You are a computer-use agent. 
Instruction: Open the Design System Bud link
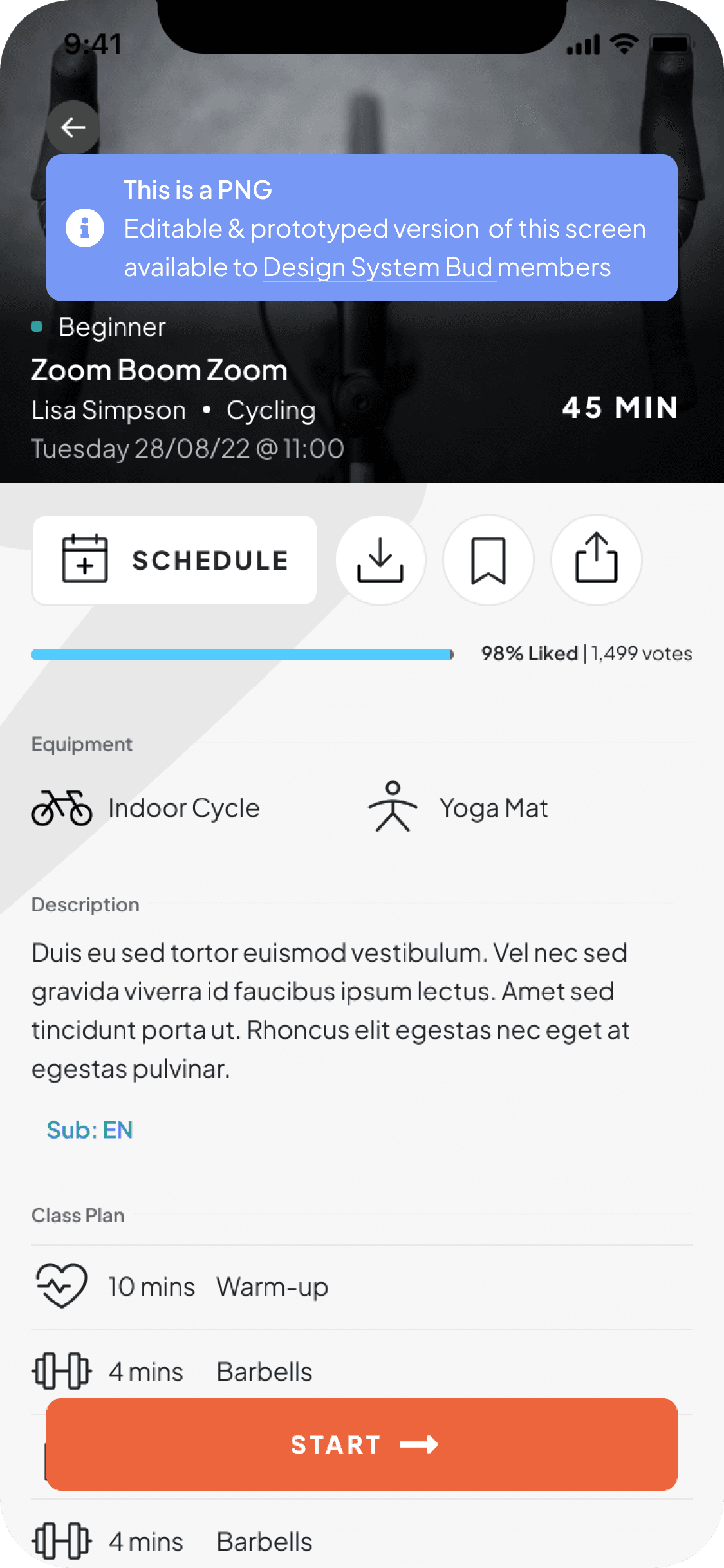[x=378, y=268]
